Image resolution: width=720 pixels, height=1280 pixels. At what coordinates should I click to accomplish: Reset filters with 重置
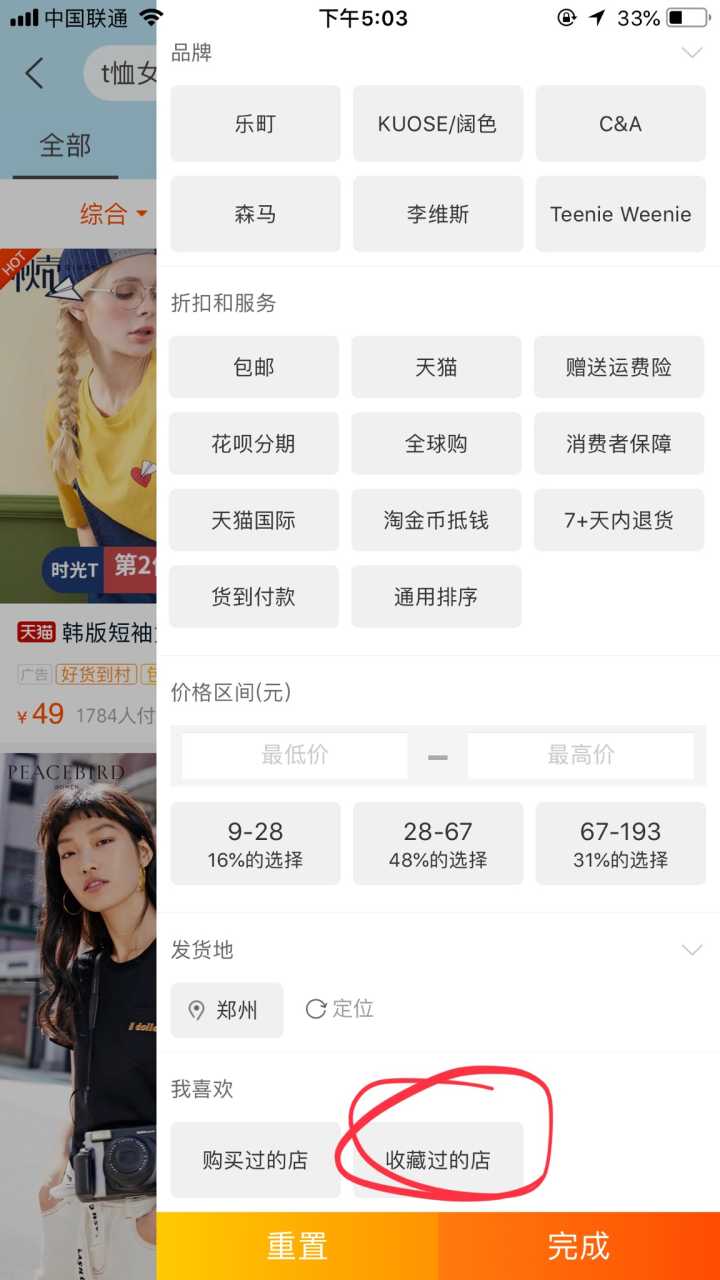[297, 1246]
